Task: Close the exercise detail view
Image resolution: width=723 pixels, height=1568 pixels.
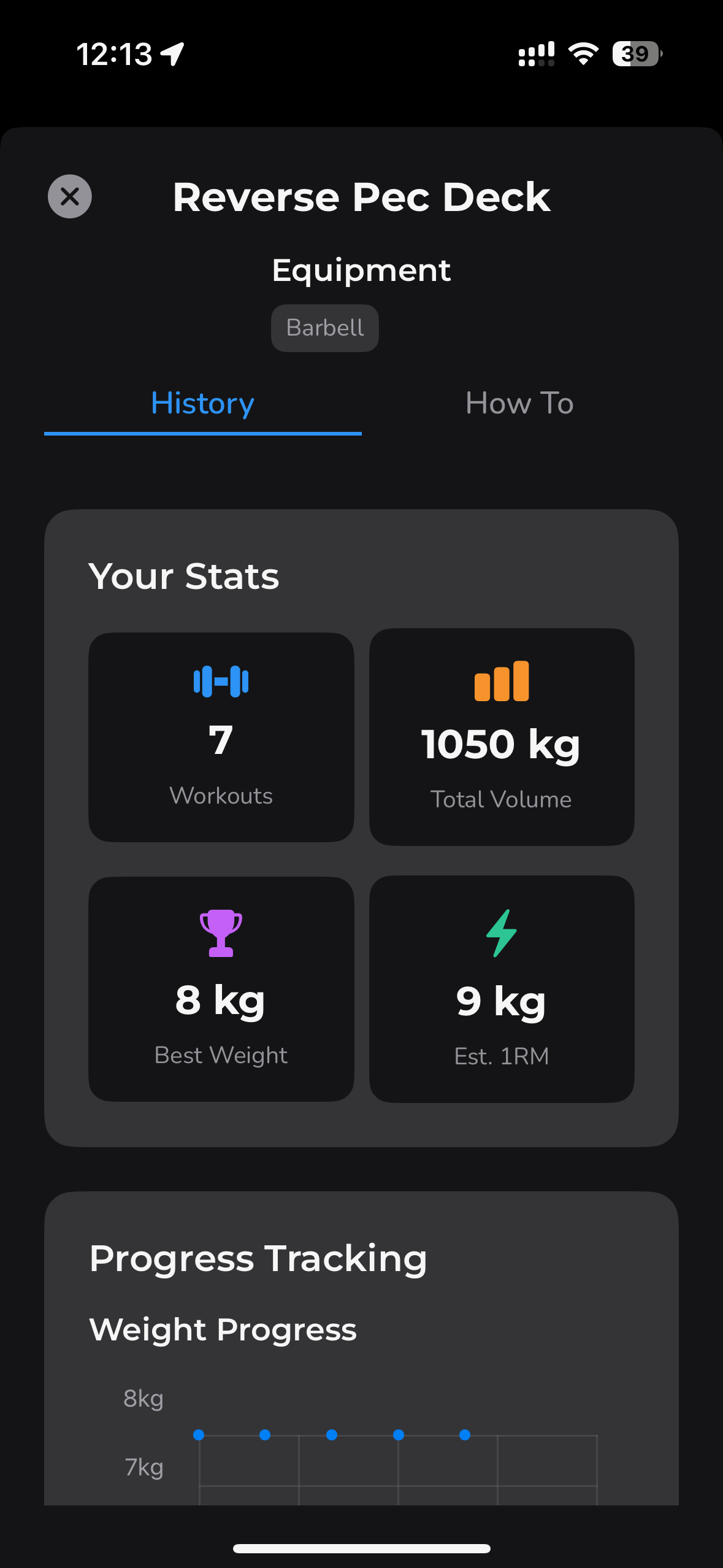Action: [69, 196]
